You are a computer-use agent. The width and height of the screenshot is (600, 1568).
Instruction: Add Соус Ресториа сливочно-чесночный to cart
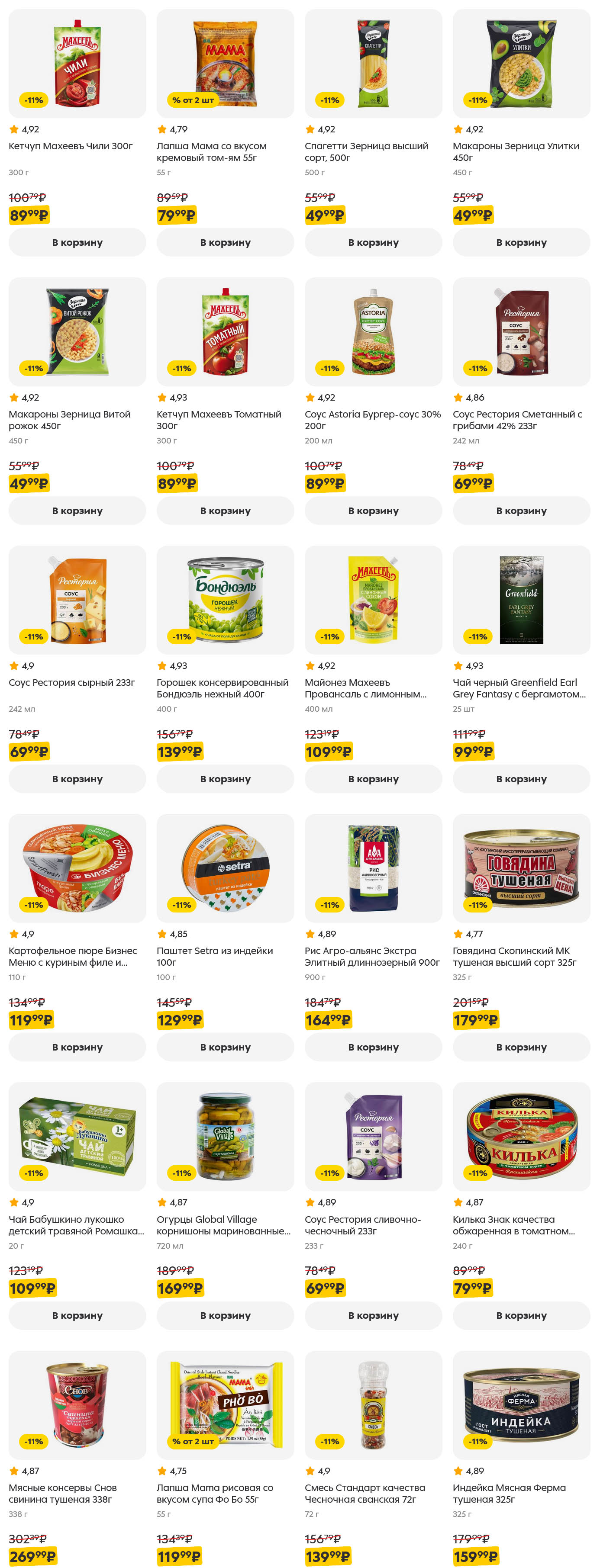[373, 1315]
